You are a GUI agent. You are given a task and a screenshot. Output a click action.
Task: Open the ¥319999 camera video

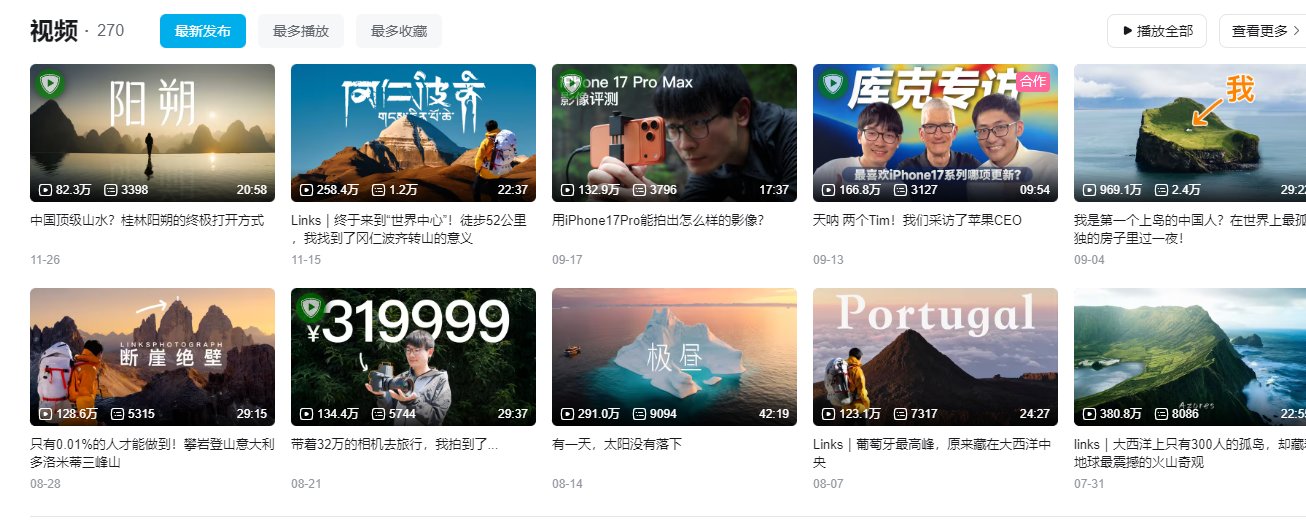point(413,357)
